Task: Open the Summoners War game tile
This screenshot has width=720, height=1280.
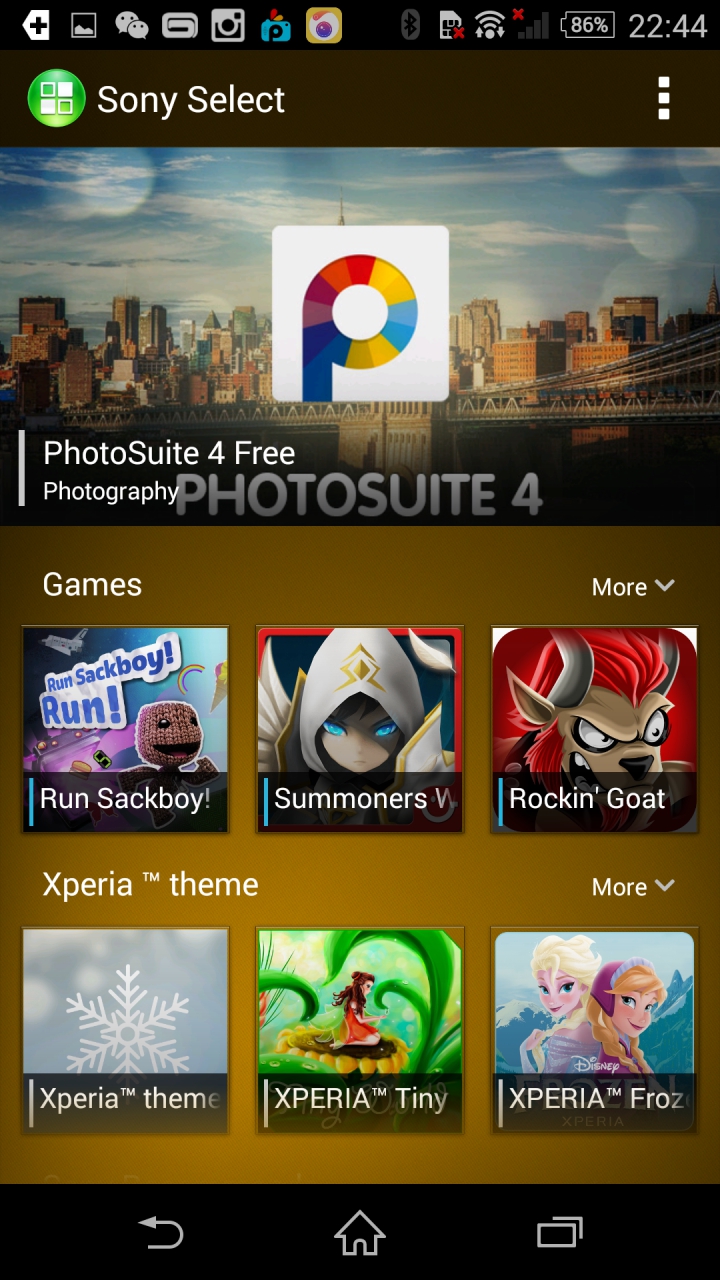Action: 360,729
